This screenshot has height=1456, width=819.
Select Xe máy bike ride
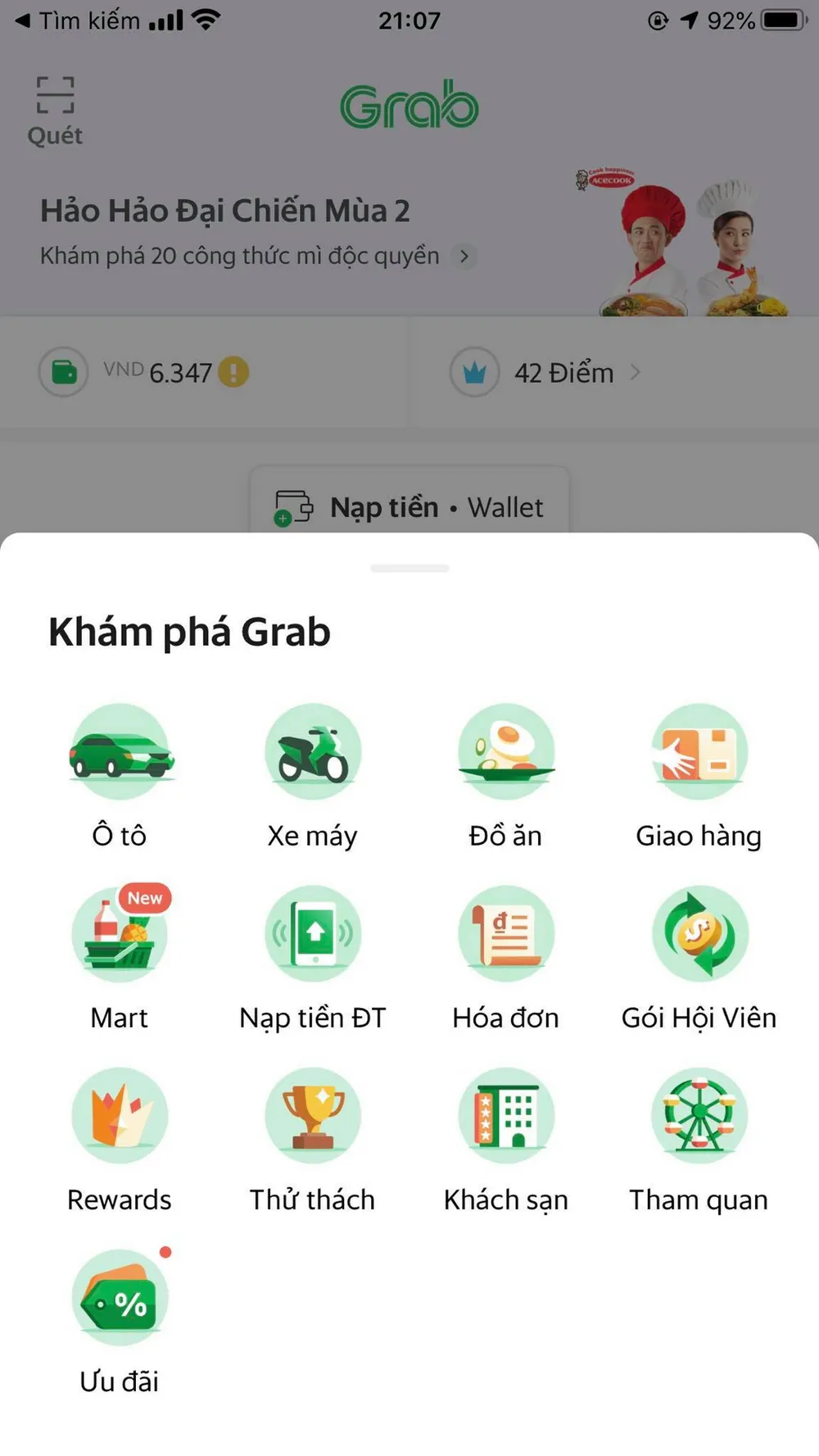pos(313,774)
